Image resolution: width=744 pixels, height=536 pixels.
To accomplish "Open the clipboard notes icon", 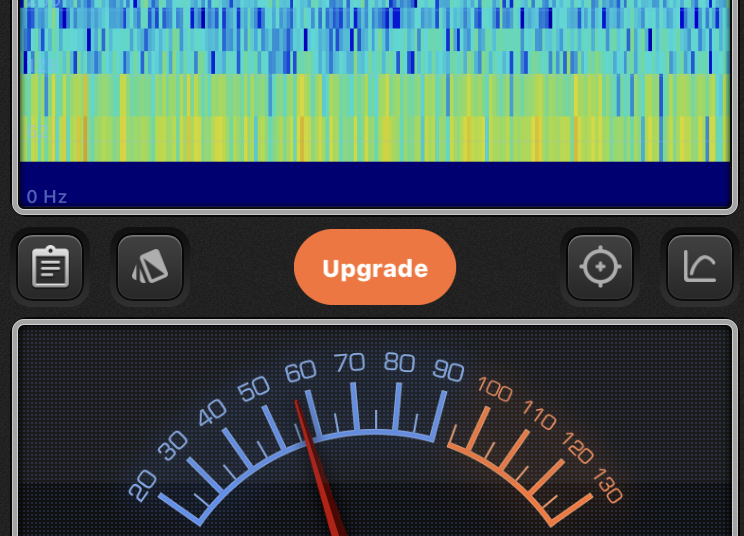I will click(50, 267).
